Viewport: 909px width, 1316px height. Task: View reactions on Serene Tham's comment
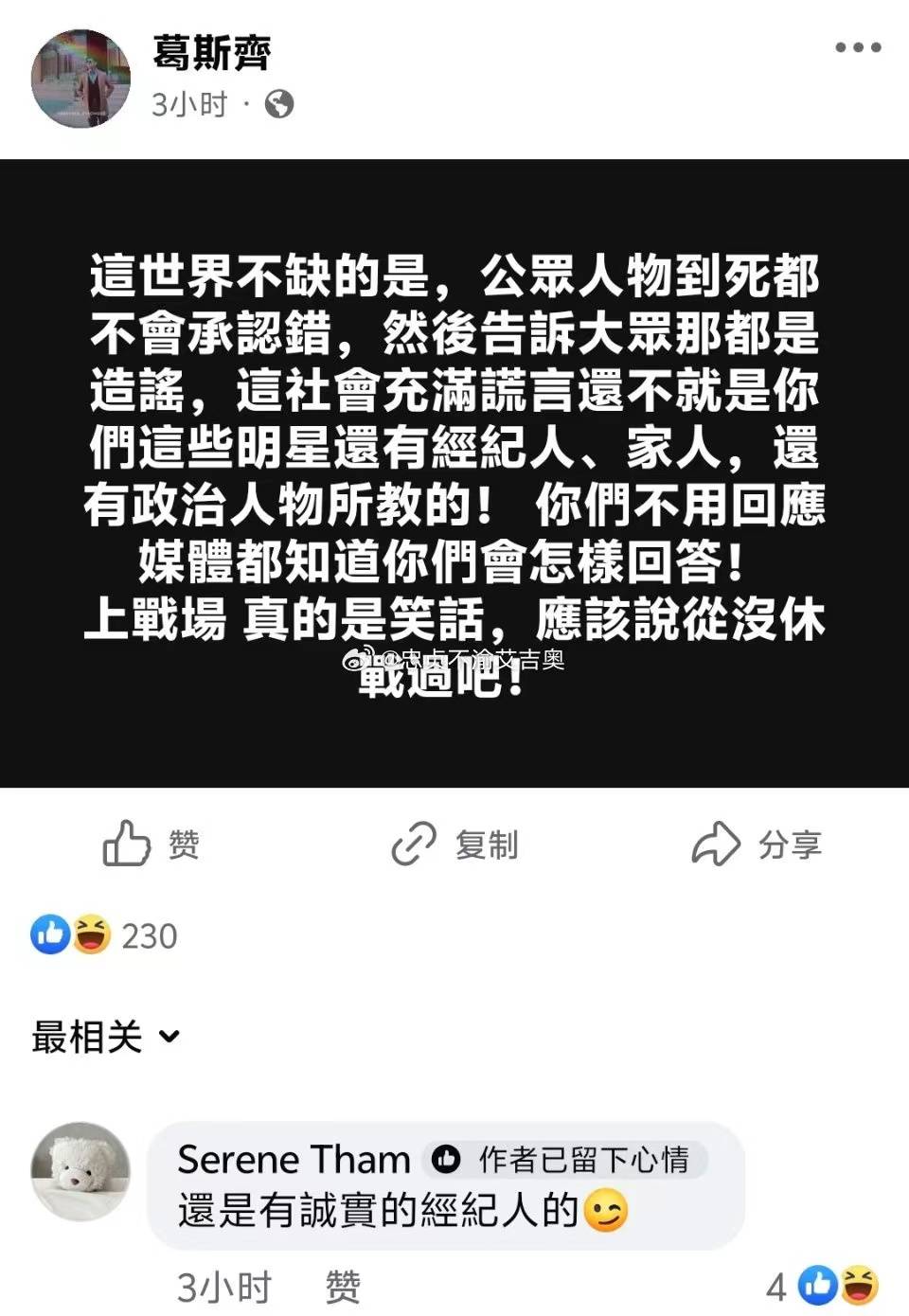(x=824, y=1286)
